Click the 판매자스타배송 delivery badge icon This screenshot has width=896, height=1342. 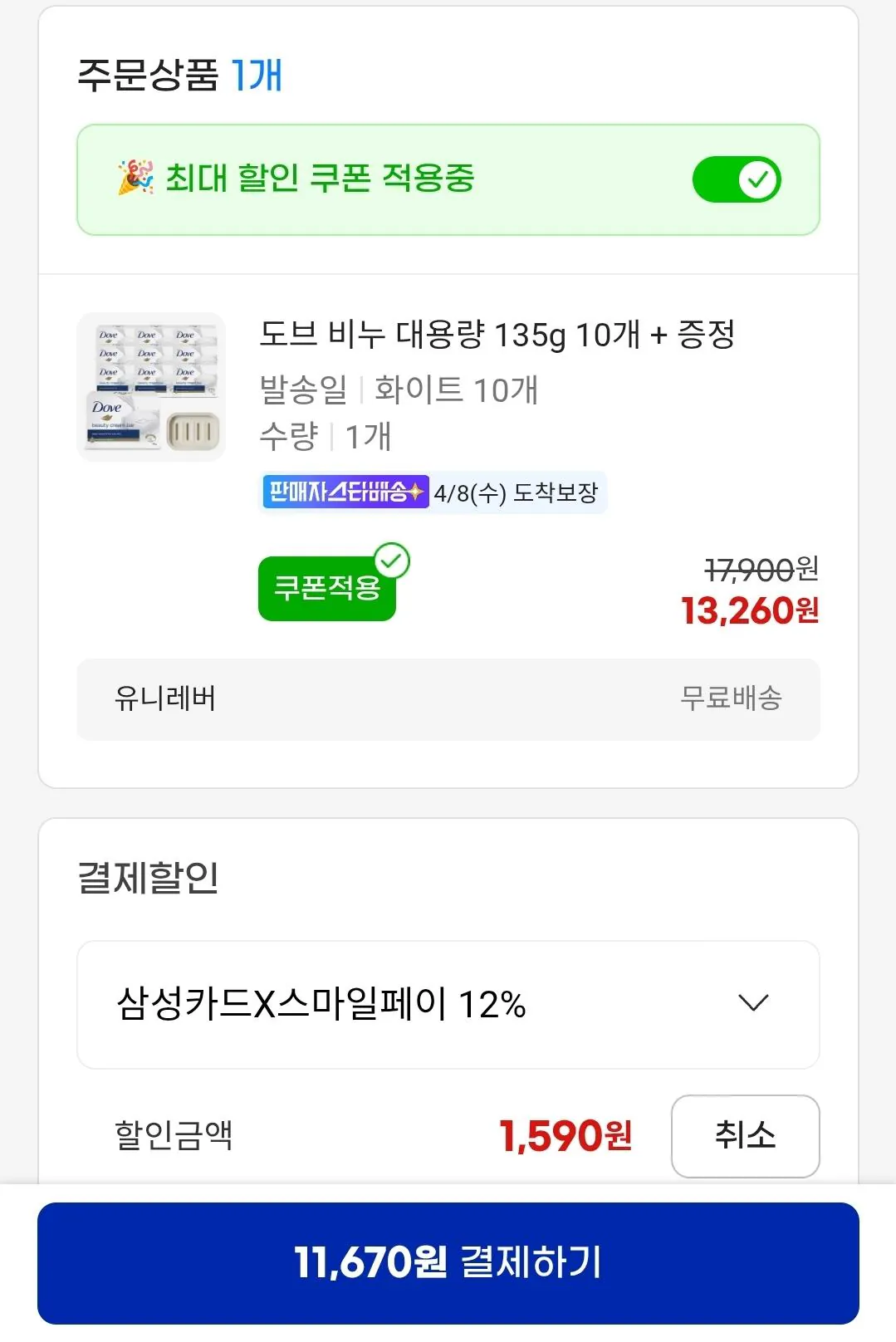point(345,492)
